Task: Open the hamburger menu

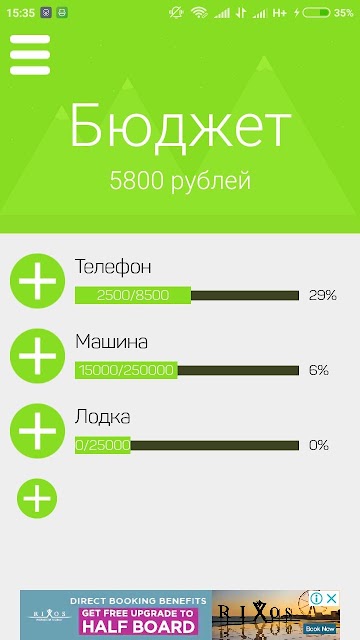Action: click(30, 55)
